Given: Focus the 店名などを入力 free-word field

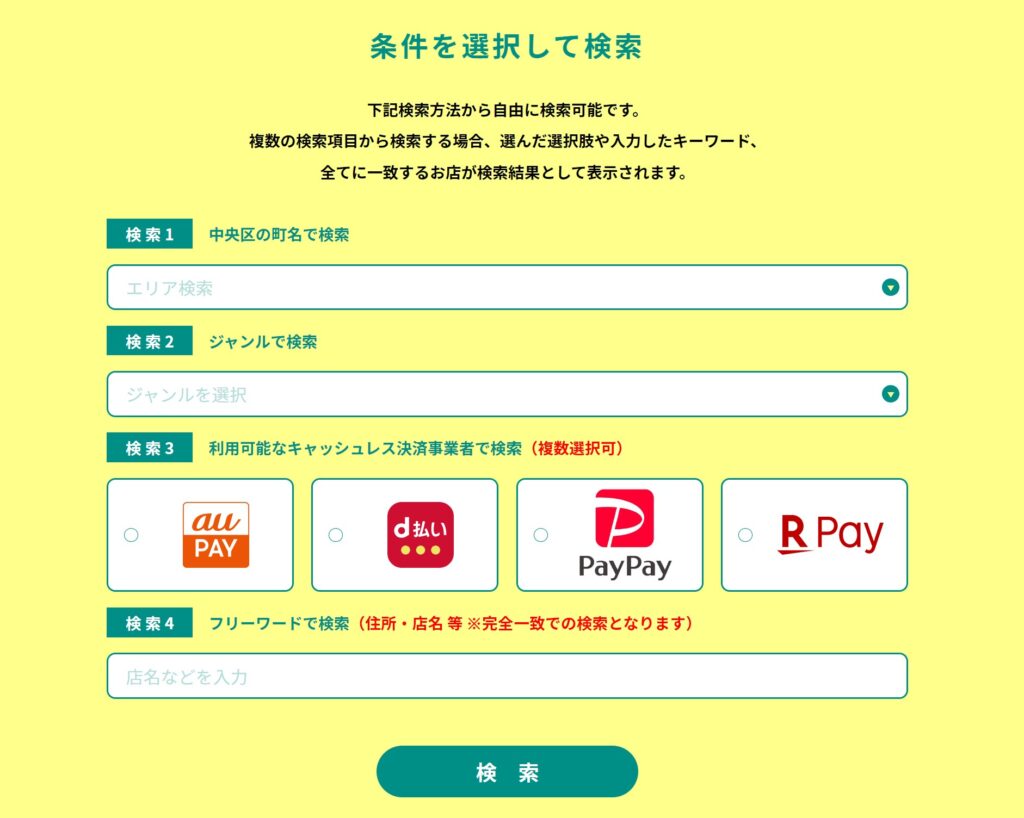Looking at the screenshot, I should pyautogui.click(x=507, y=677).
